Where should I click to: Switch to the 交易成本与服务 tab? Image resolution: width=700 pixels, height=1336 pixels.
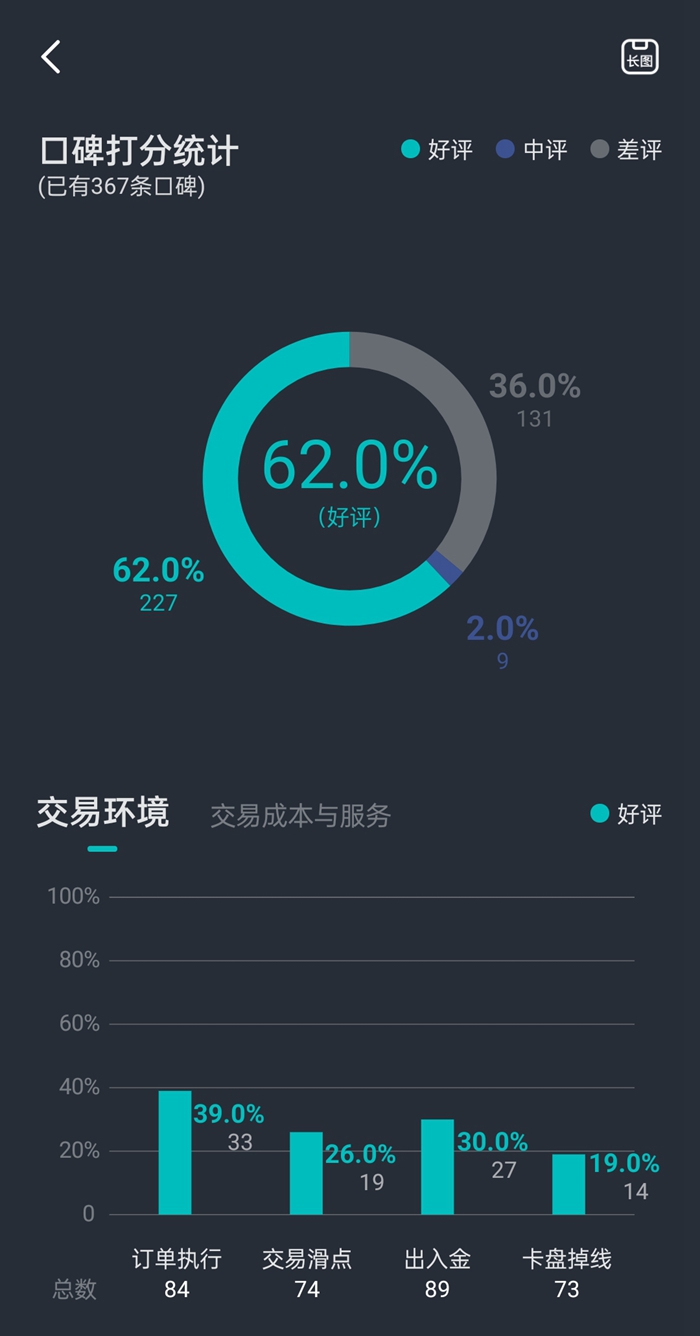tap(300, 816)
